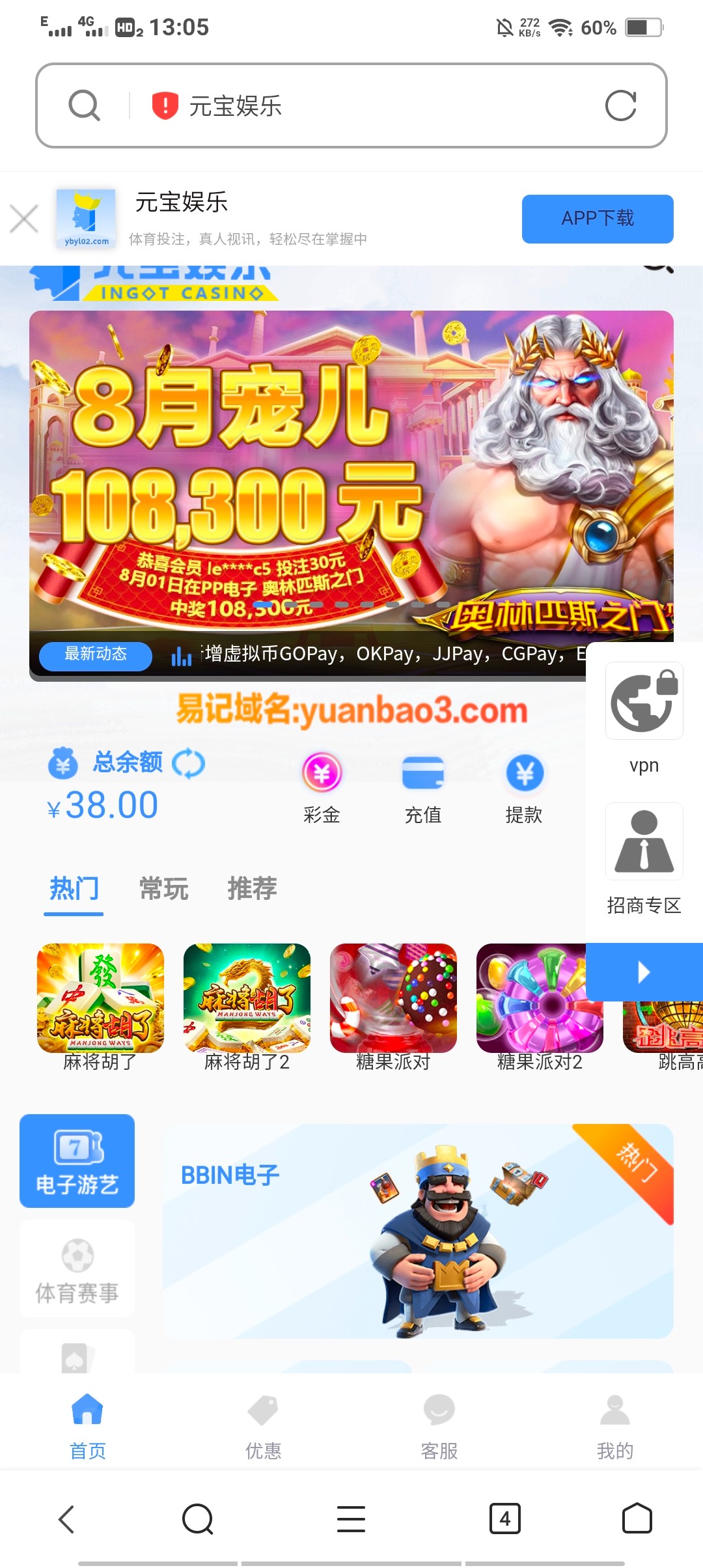The image size is (703, 1568).
Task: Tap the 元宝娱乐 address bar
Action: 365,105
